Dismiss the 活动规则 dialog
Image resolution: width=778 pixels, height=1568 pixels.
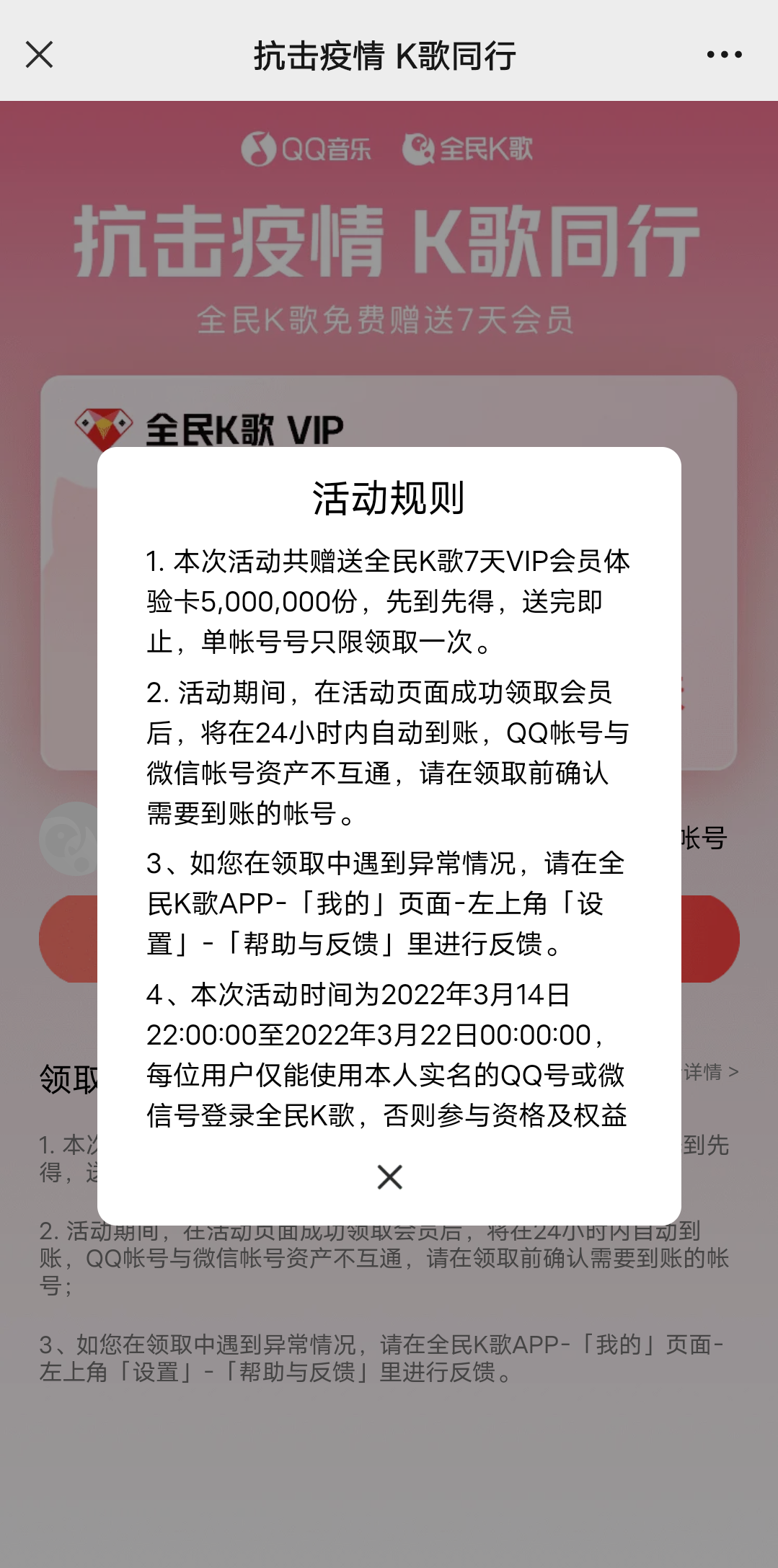389,1177
